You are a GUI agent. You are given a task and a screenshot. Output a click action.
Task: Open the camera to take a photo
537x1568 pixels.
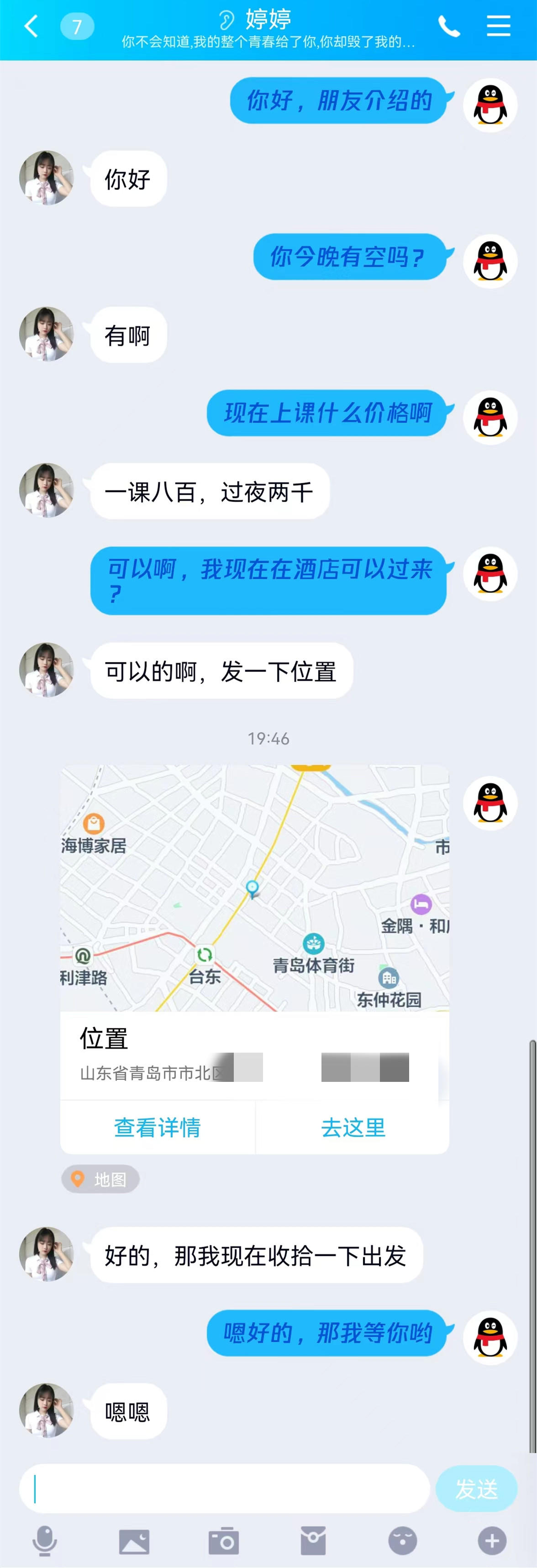(x=223, y=1541)
